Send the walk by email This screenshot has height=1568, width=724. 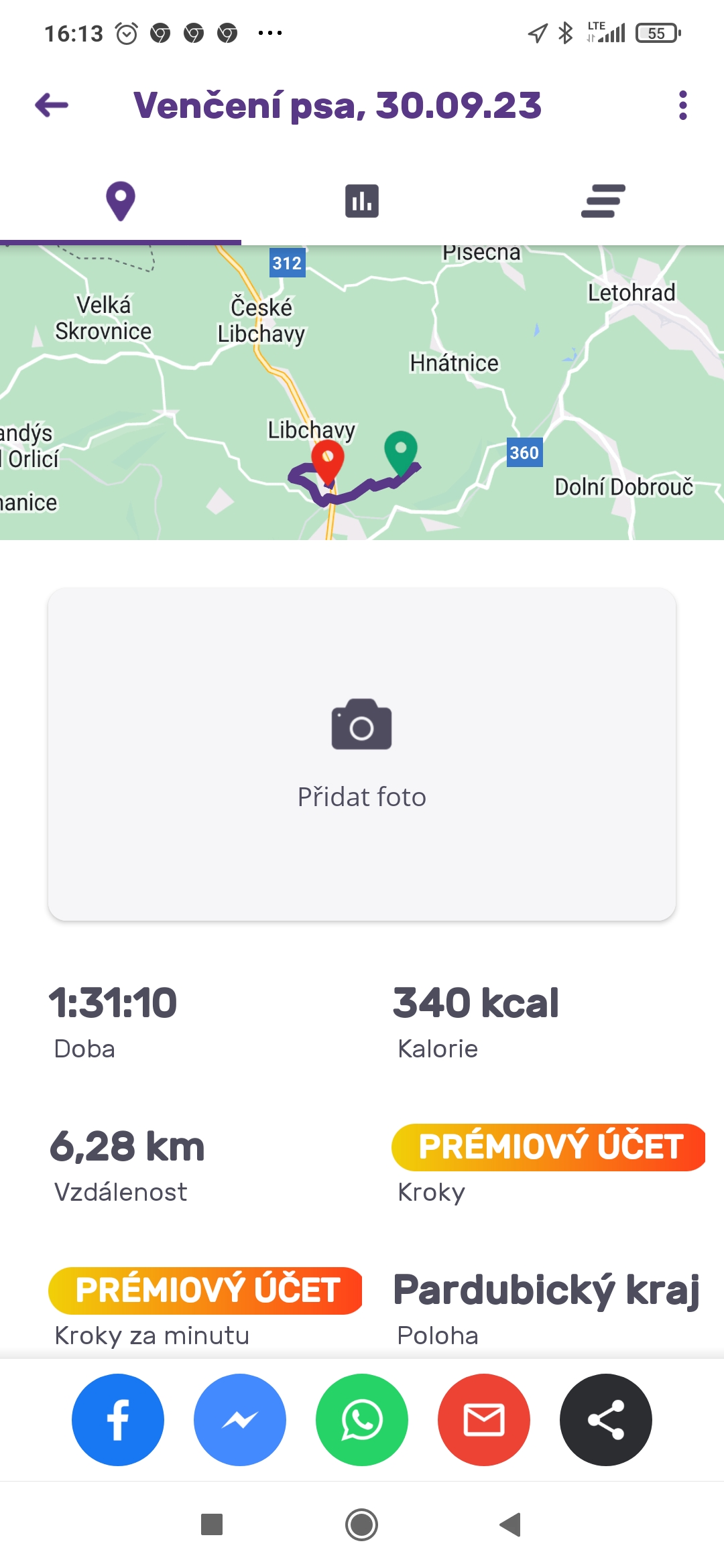point(484,1420)
